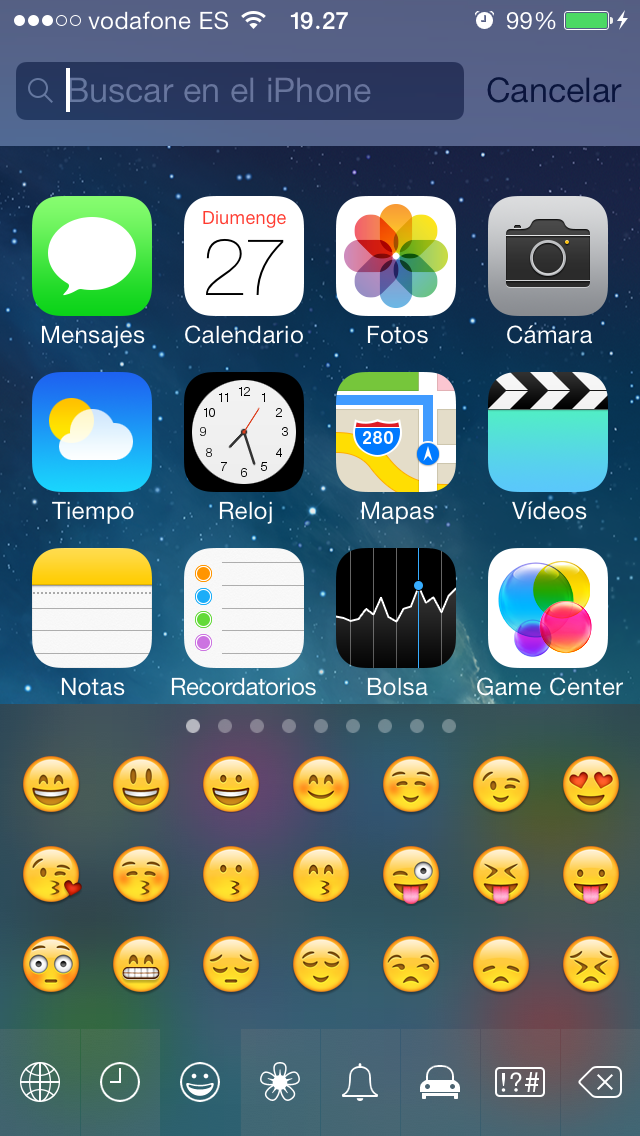Tap the Buscar en el iPhone search field

click(240, 91)
